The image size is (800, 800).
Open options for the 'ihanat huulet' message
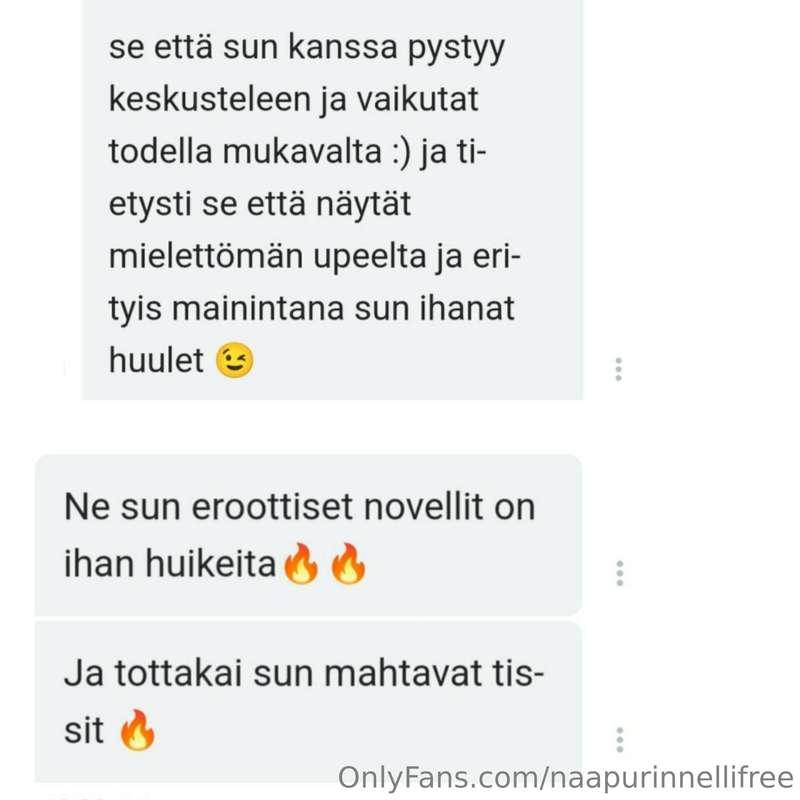pos(619,369)
